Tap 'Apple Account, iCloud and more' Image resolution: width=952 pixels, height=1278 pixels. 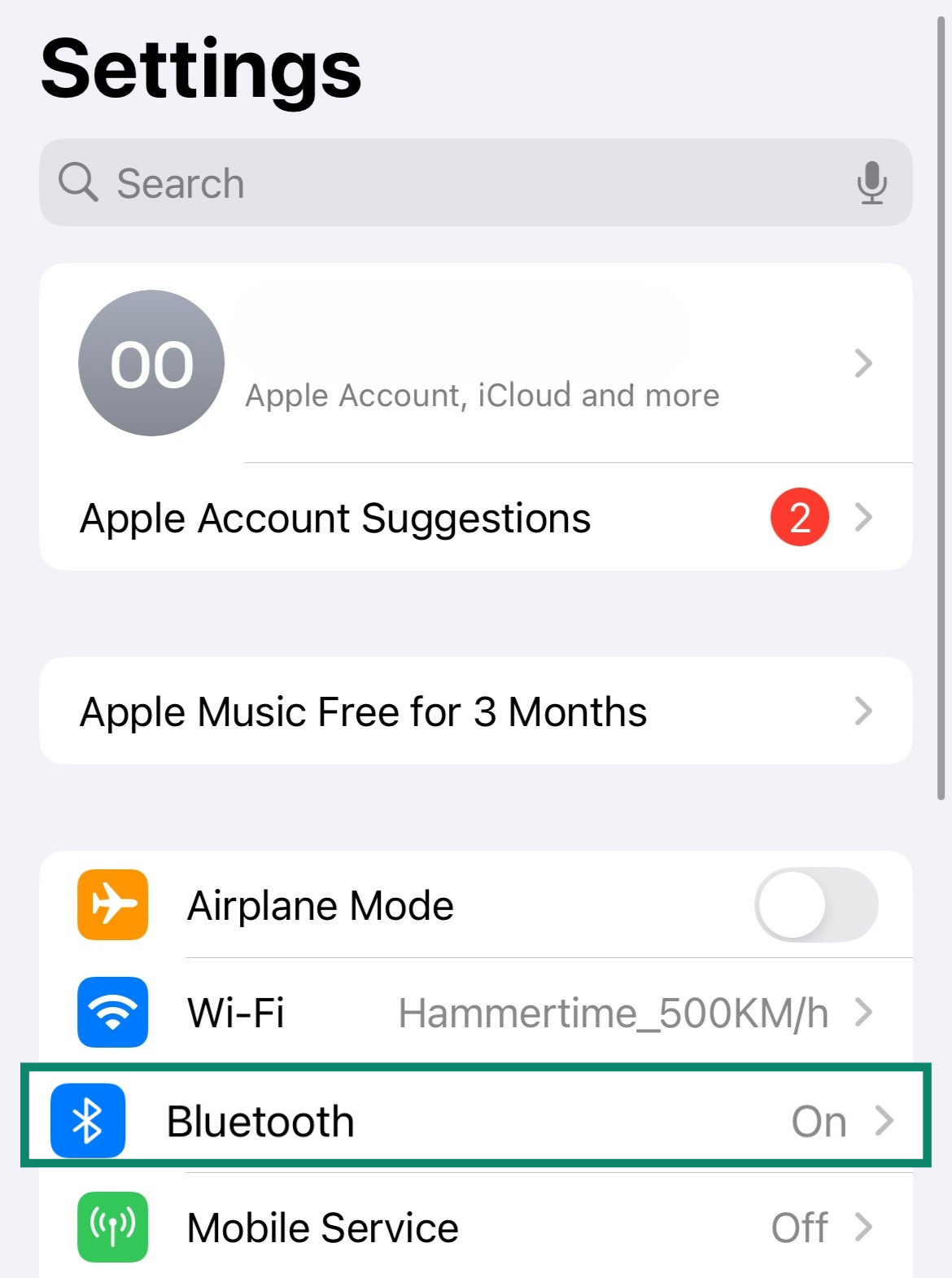click(481, 395)
